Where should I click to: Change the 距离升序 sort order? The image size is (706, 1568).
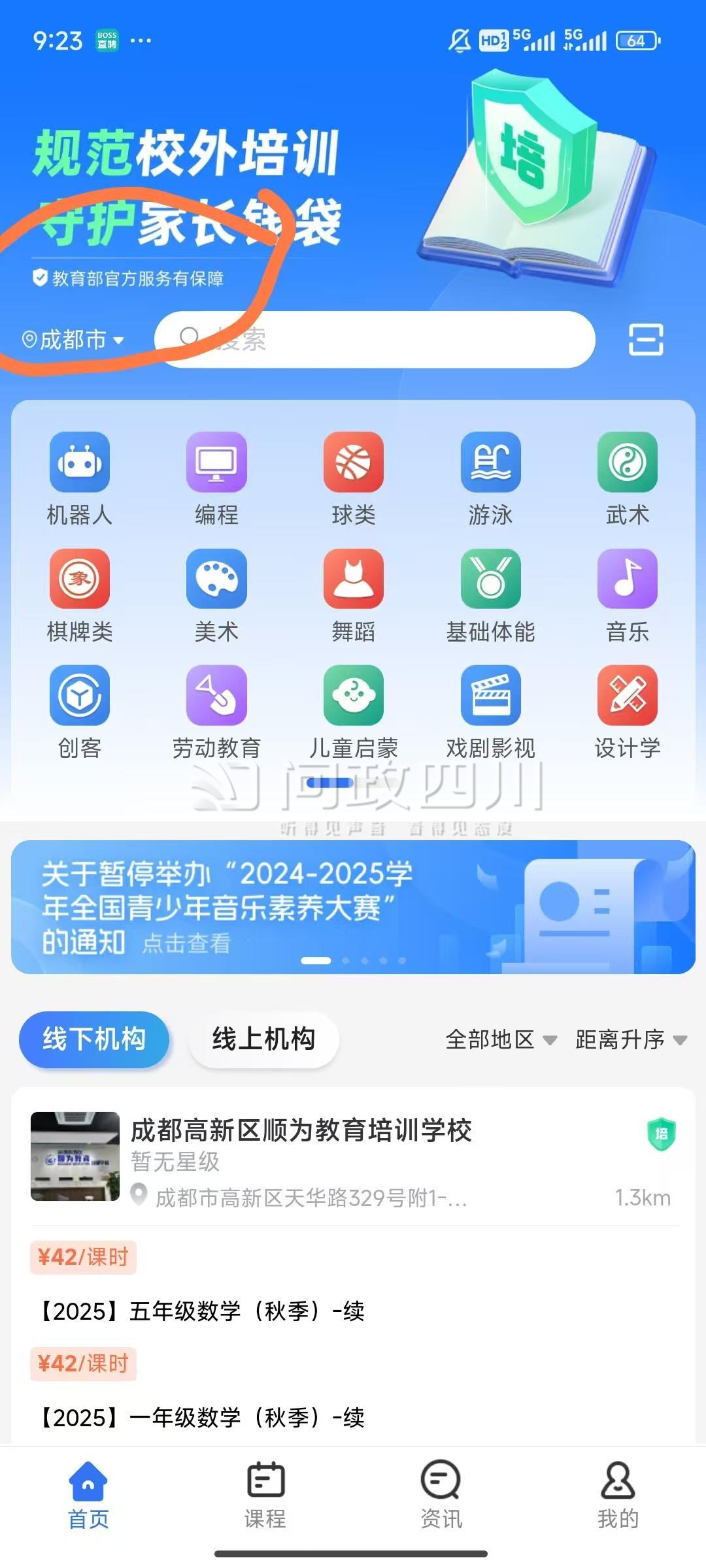[630, 1039]
